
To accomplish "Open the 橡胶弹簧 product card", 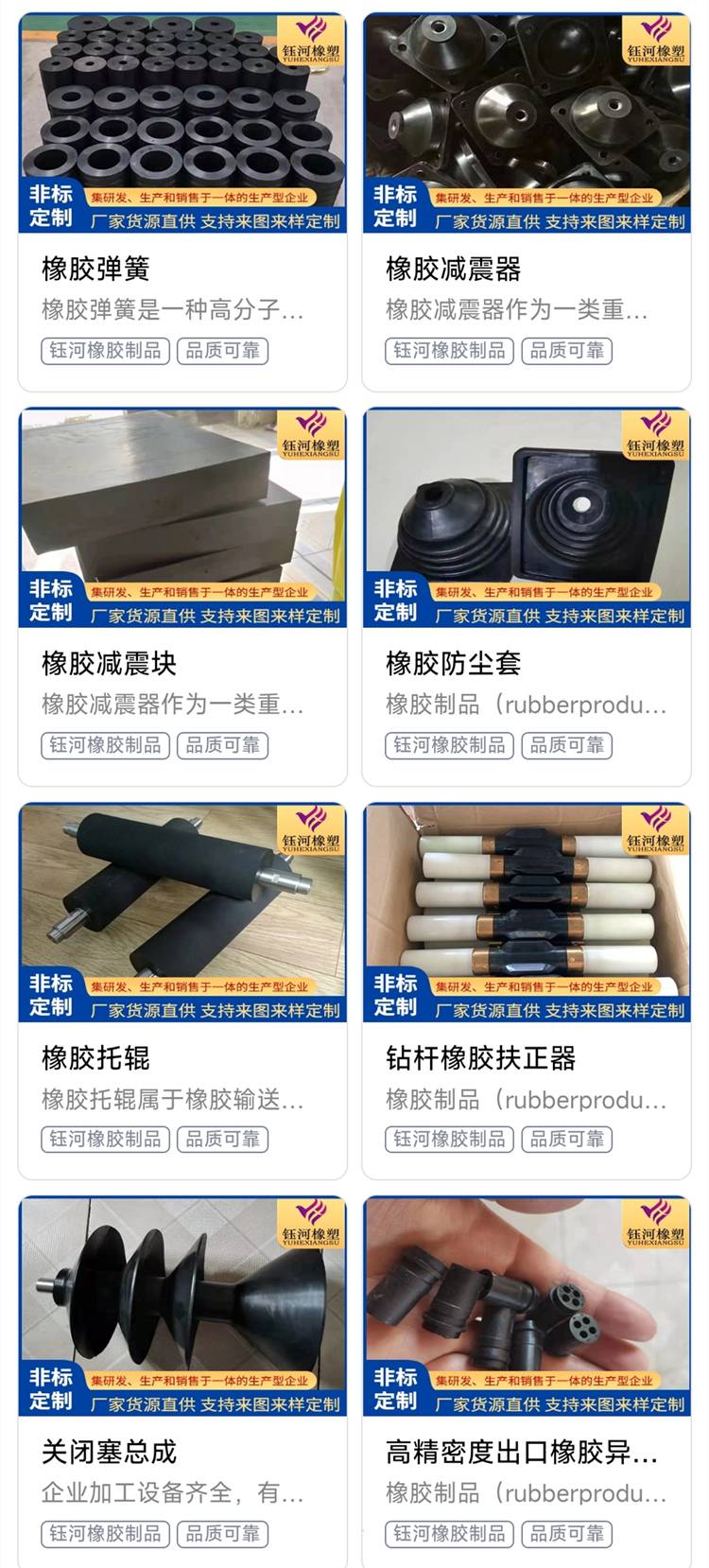I will click(182, 201).
